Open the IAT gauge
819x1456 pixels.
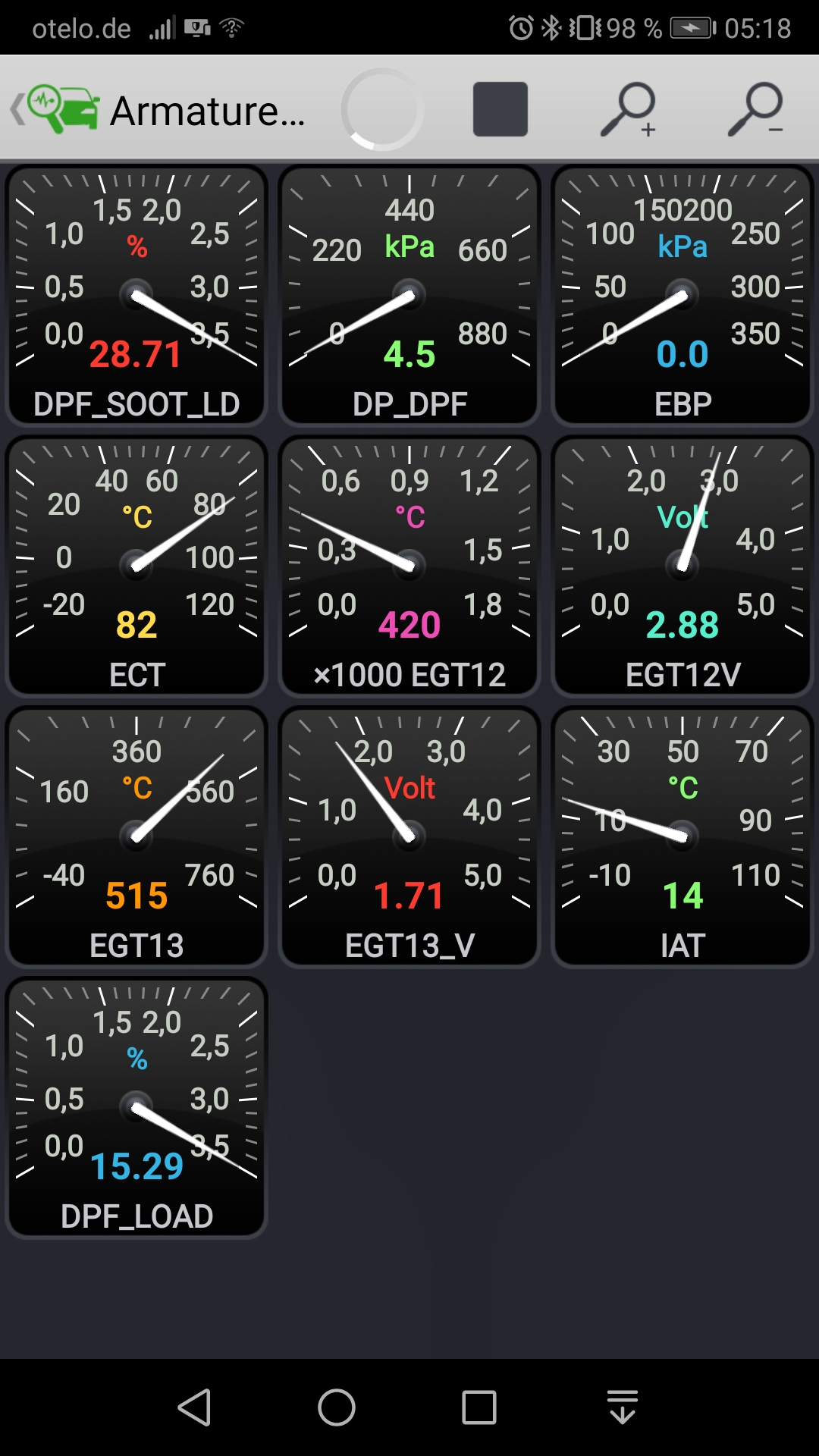tap(682, 836)
